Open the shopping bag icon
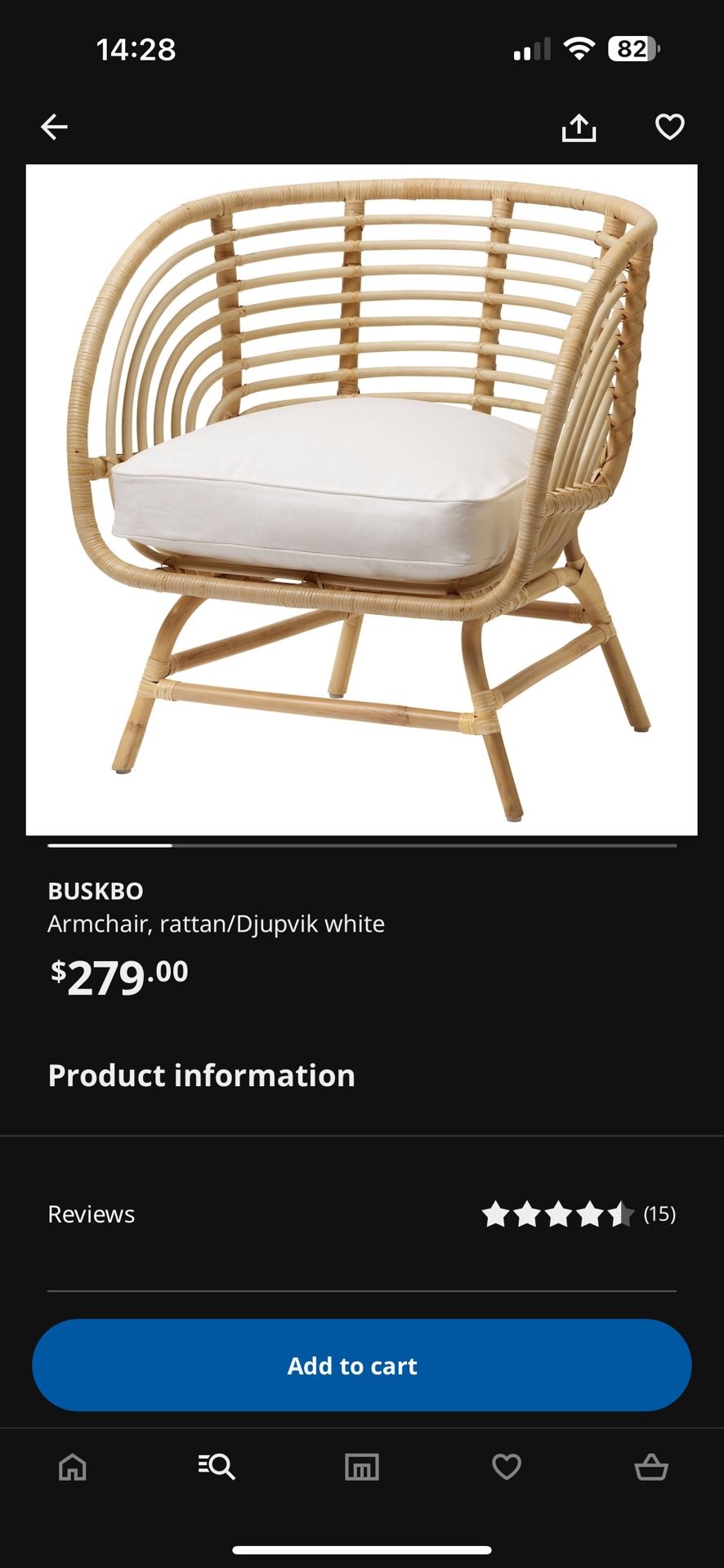 coord(651,1466)
